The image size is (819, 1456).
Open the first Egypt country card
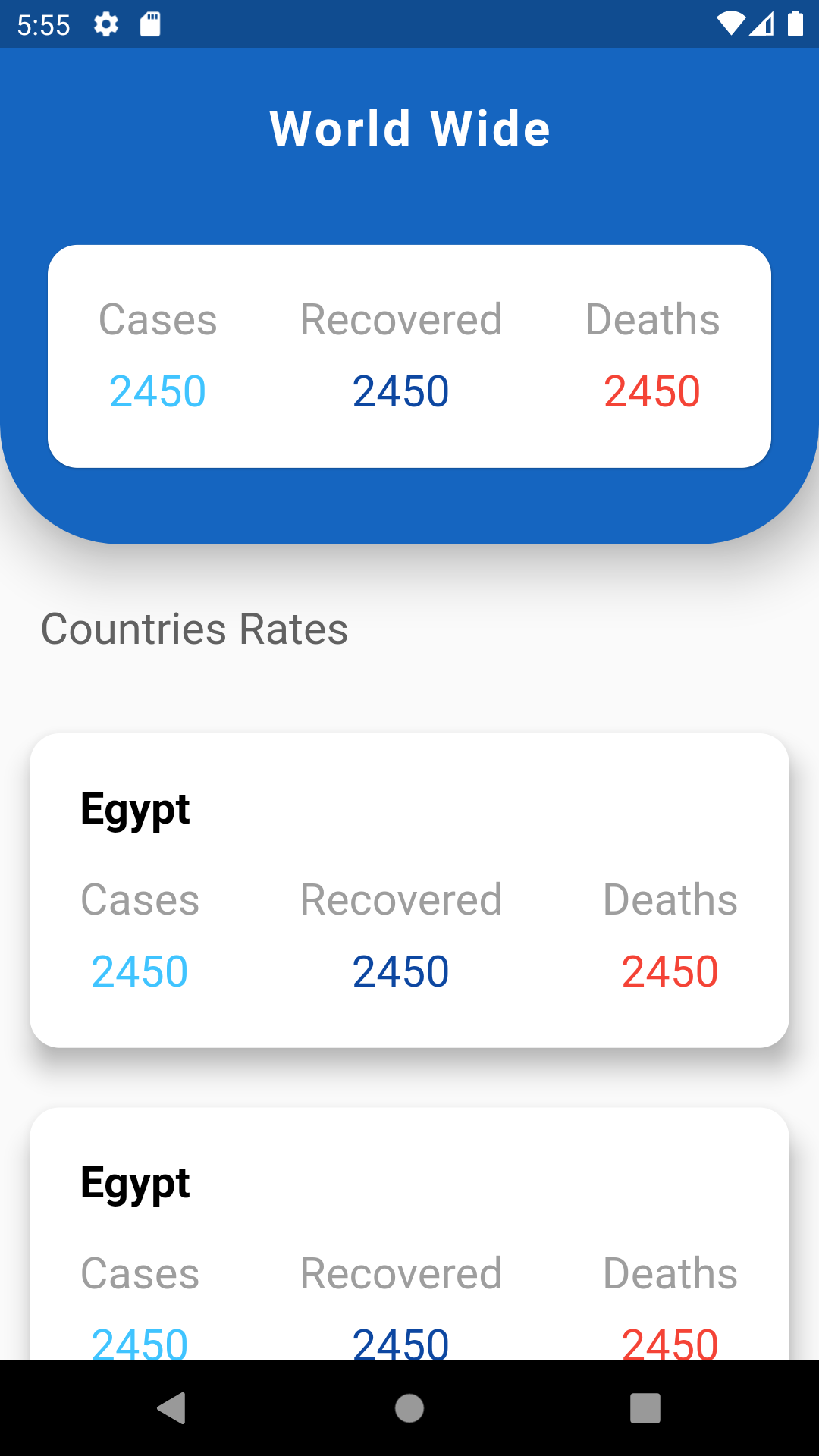pyautogui.click(x=409, y=887)
